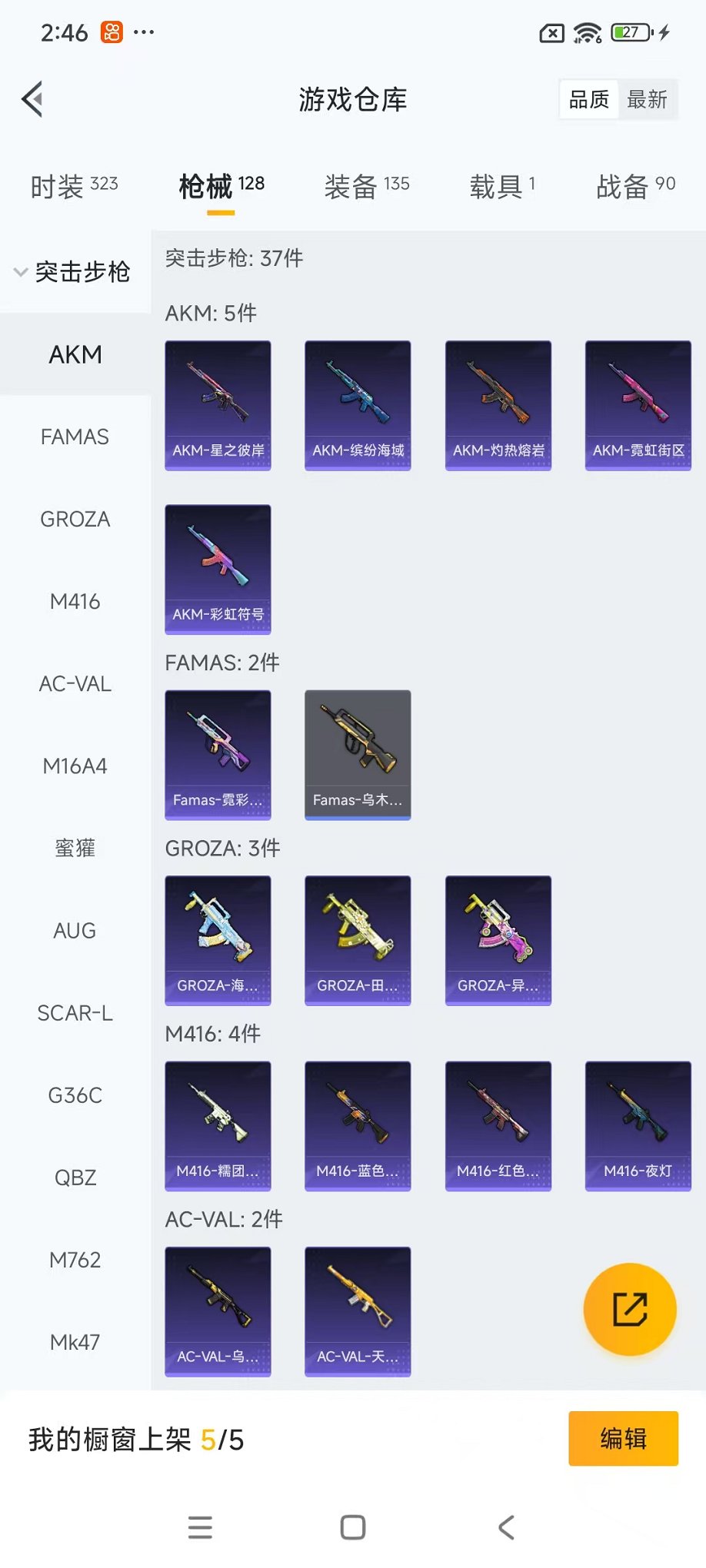Select Mk47 in the weapon list
Screen dimensions: 706x1568
click(x=75, y=1342)
